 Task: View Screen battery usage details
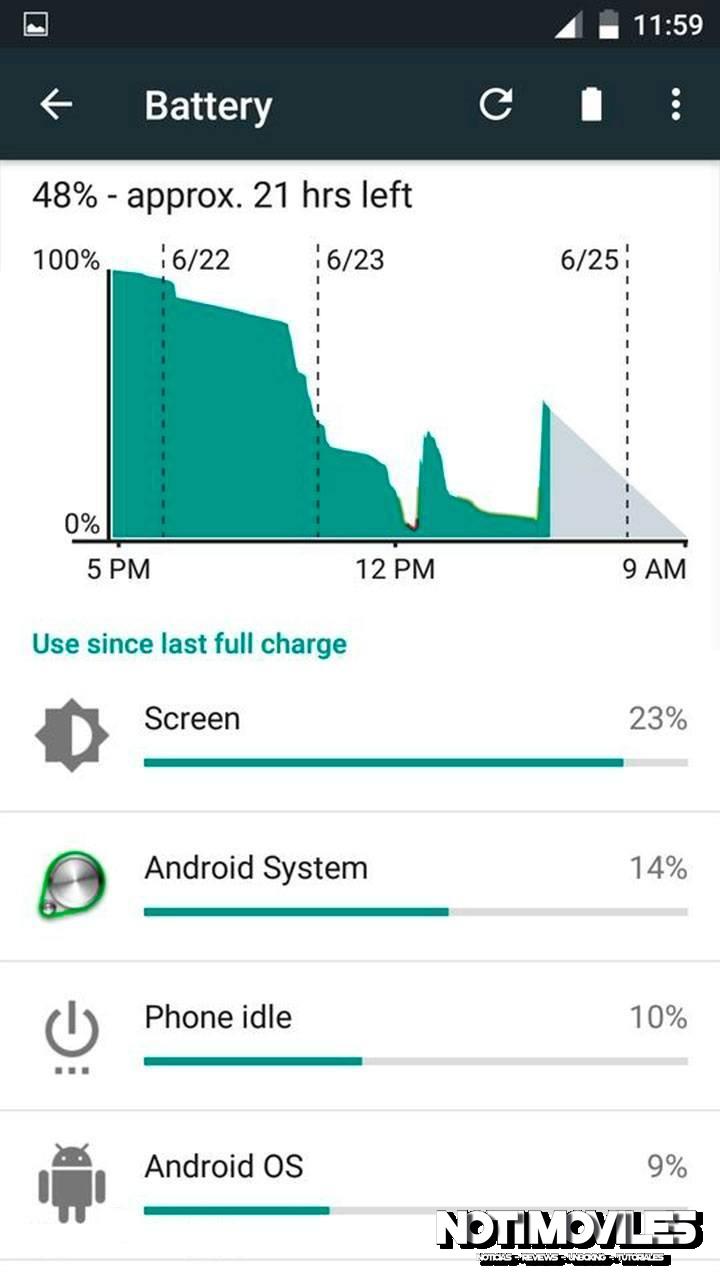pyautogui.click(x=360, y=738)
